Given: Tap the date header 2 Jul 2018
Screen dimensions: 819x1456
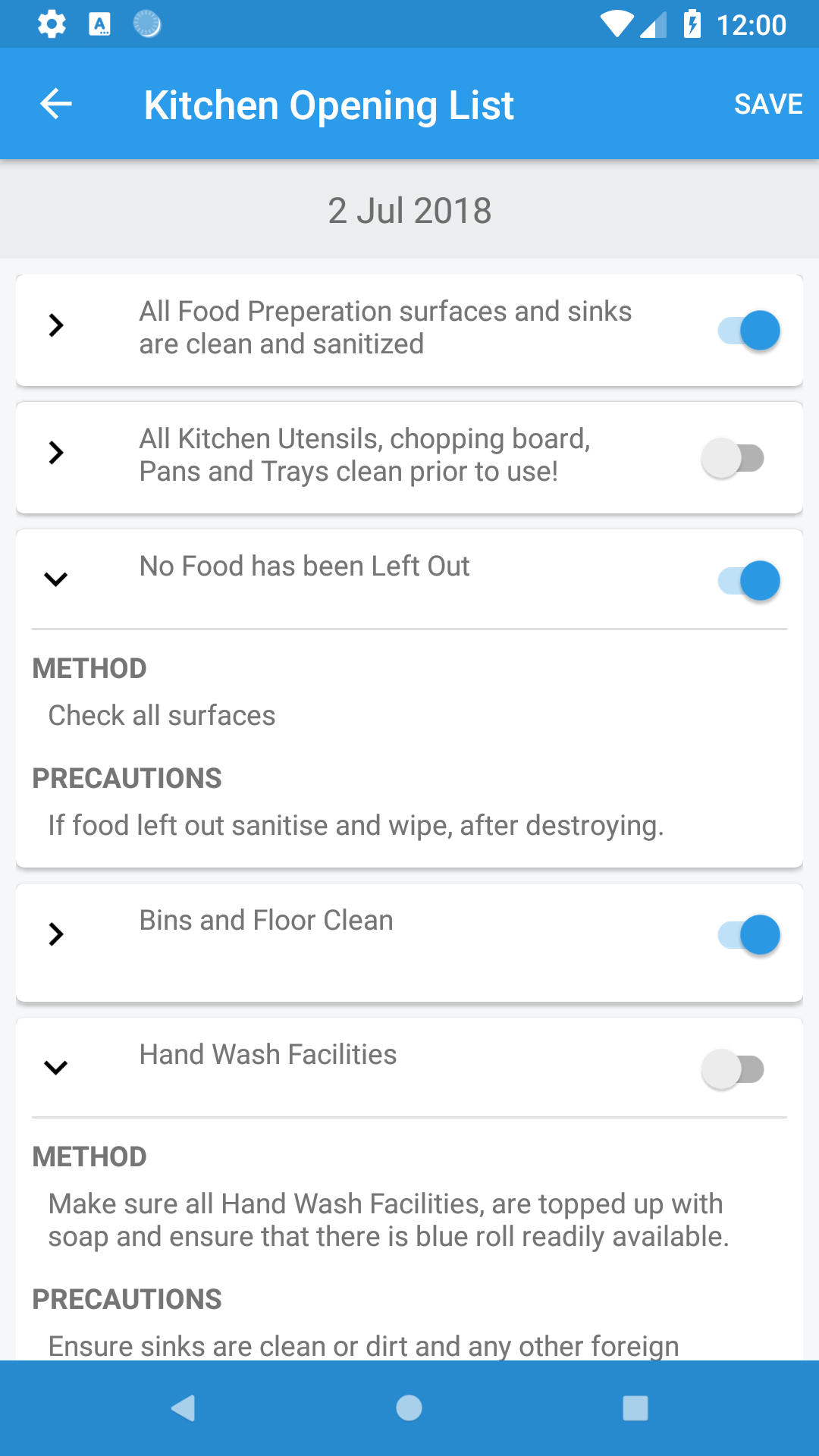Looking at the screenshot, I should (x=409, y=210).
